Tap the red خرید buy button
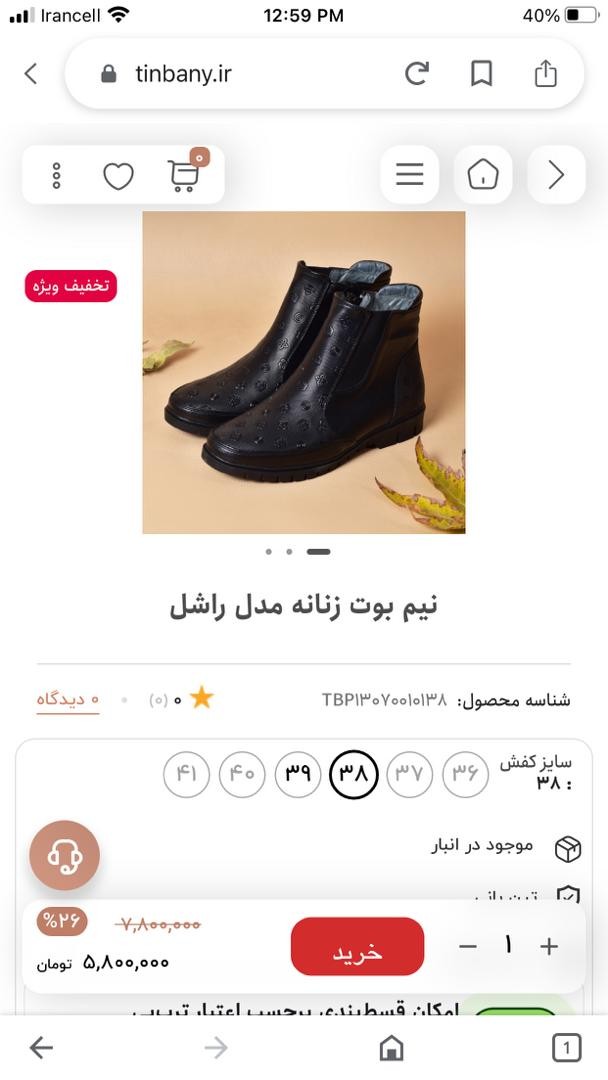This screenshot has height=1080, width=608. [357, 946]
